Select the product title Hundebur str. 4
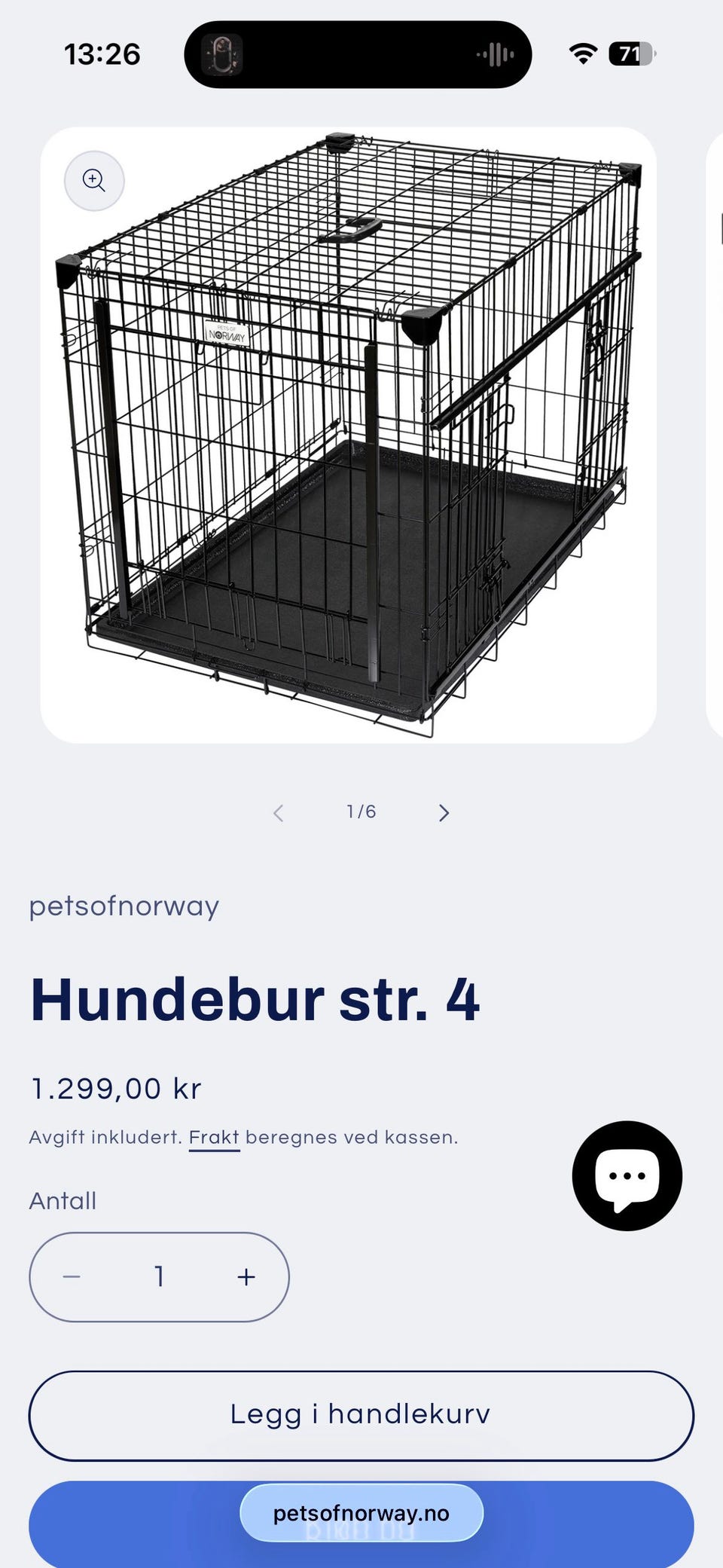 coord(256,1000)
